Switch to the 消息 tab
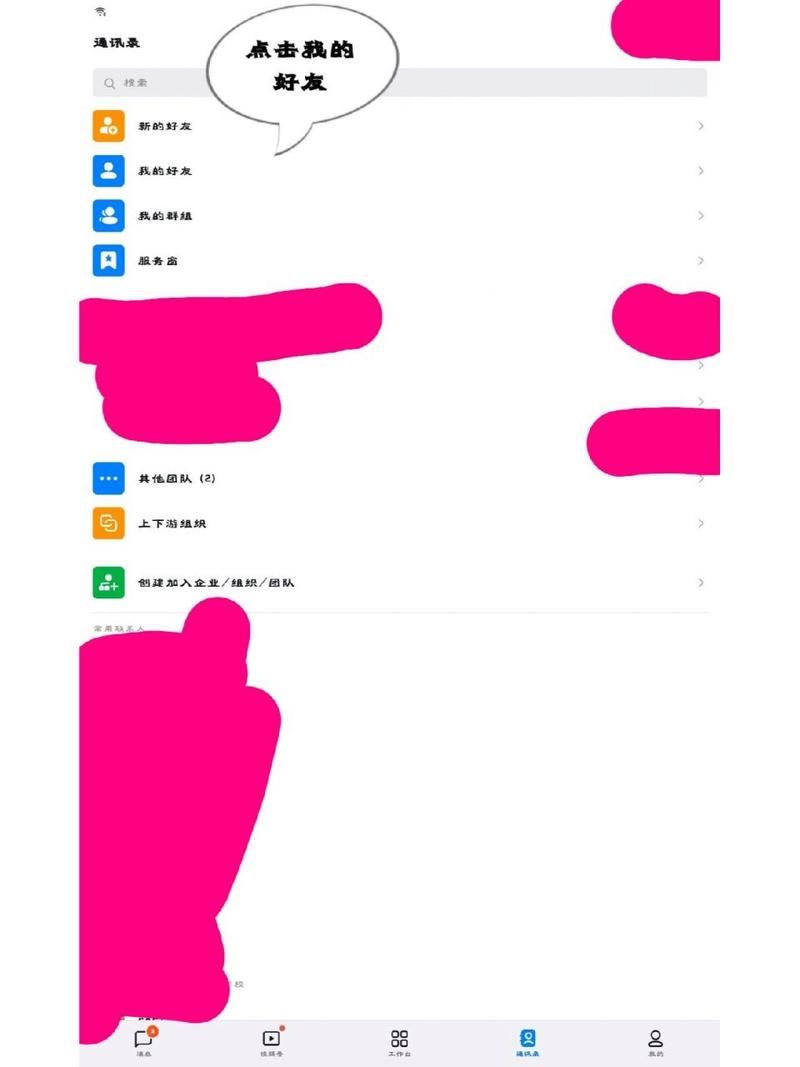 pyautogui.click(x=145, y=1042)
